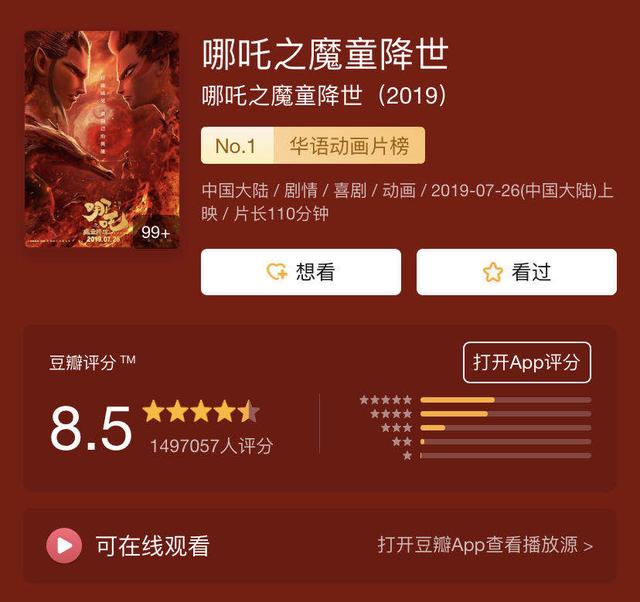
Task: Open 打开豆瓣App查看播放源 link
Action: (x=485, y=546)
